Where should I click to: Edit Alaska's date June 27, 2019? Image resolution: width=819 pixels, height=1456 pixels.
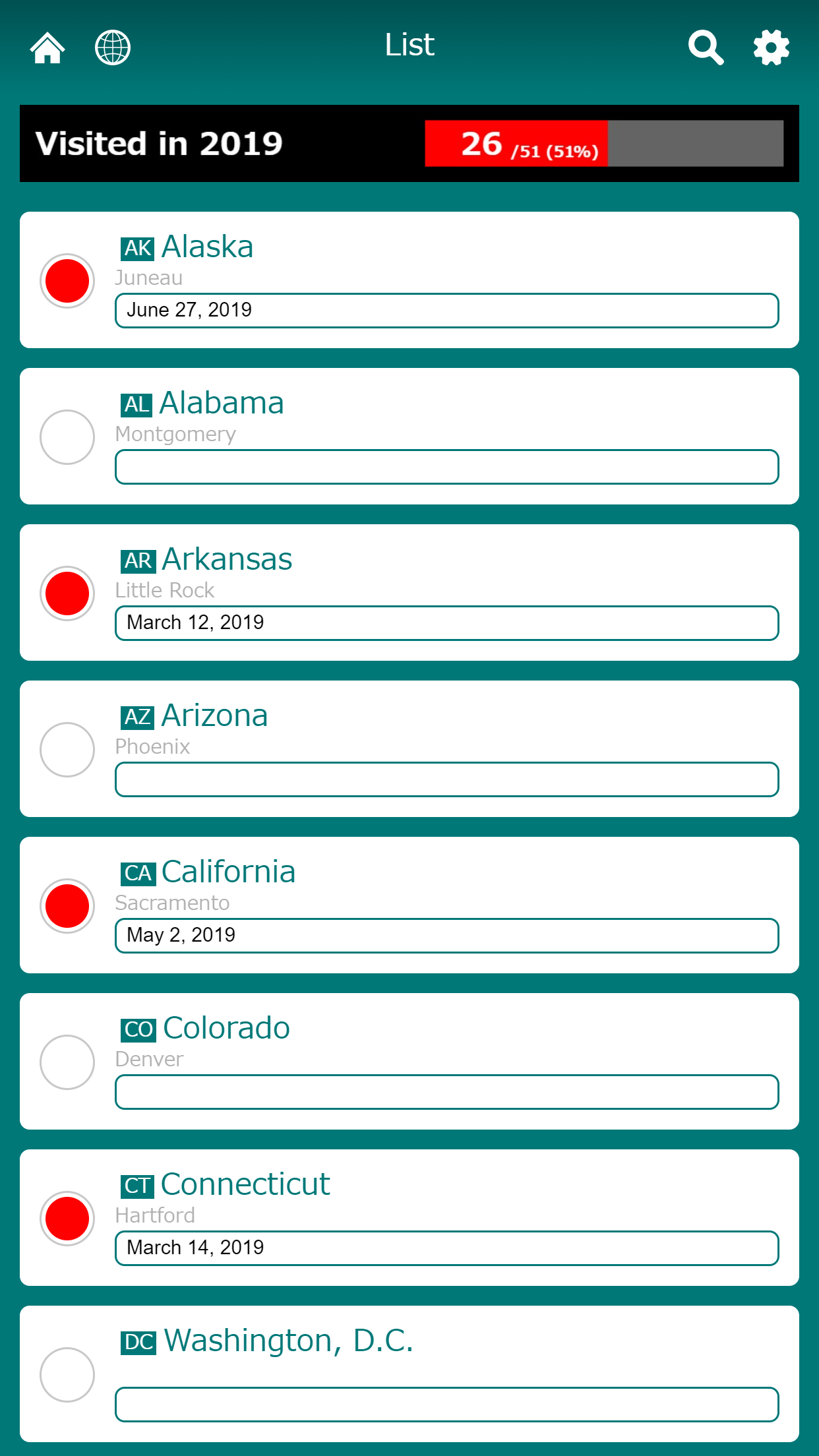[x=447, y=311]
